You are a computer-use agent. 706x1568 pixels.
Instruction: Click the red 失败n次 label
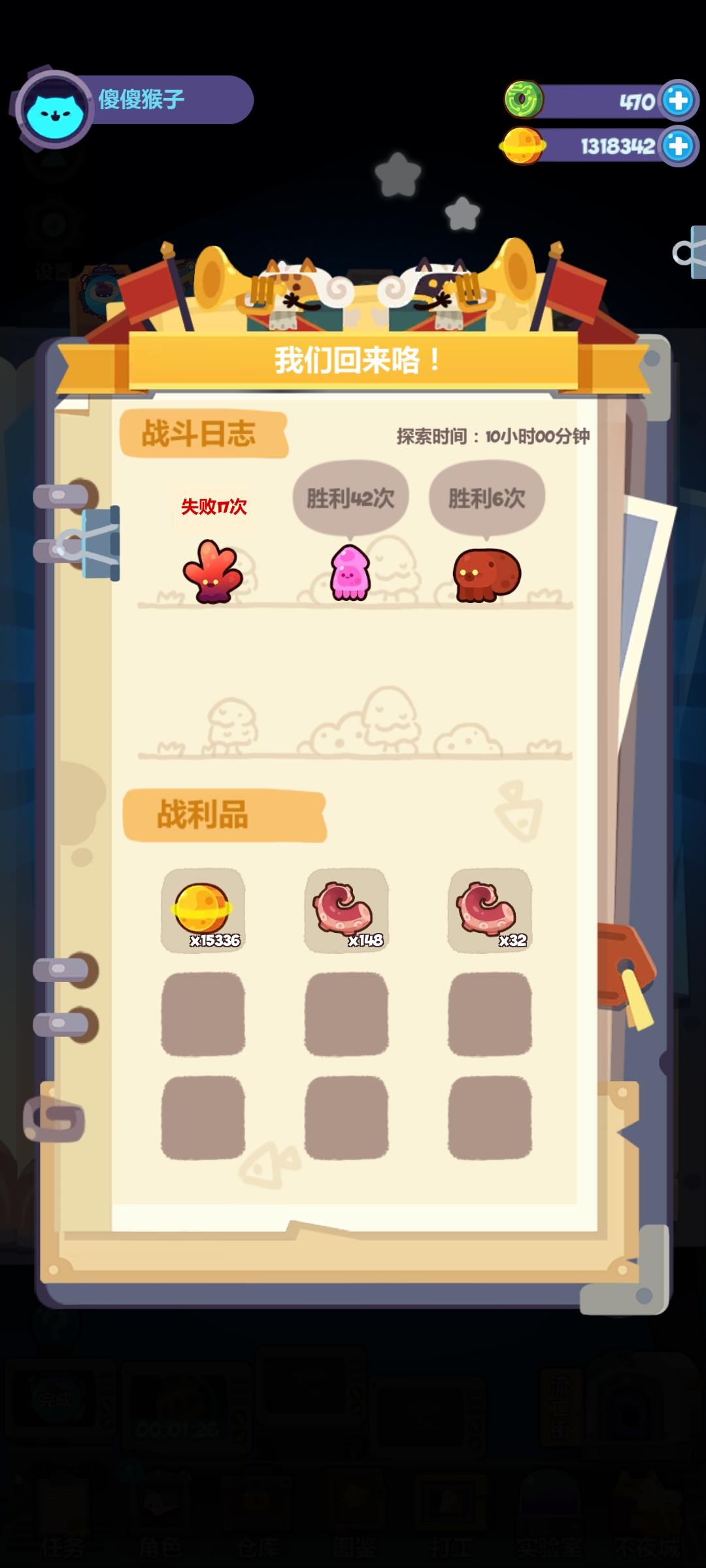coord(214,506)
